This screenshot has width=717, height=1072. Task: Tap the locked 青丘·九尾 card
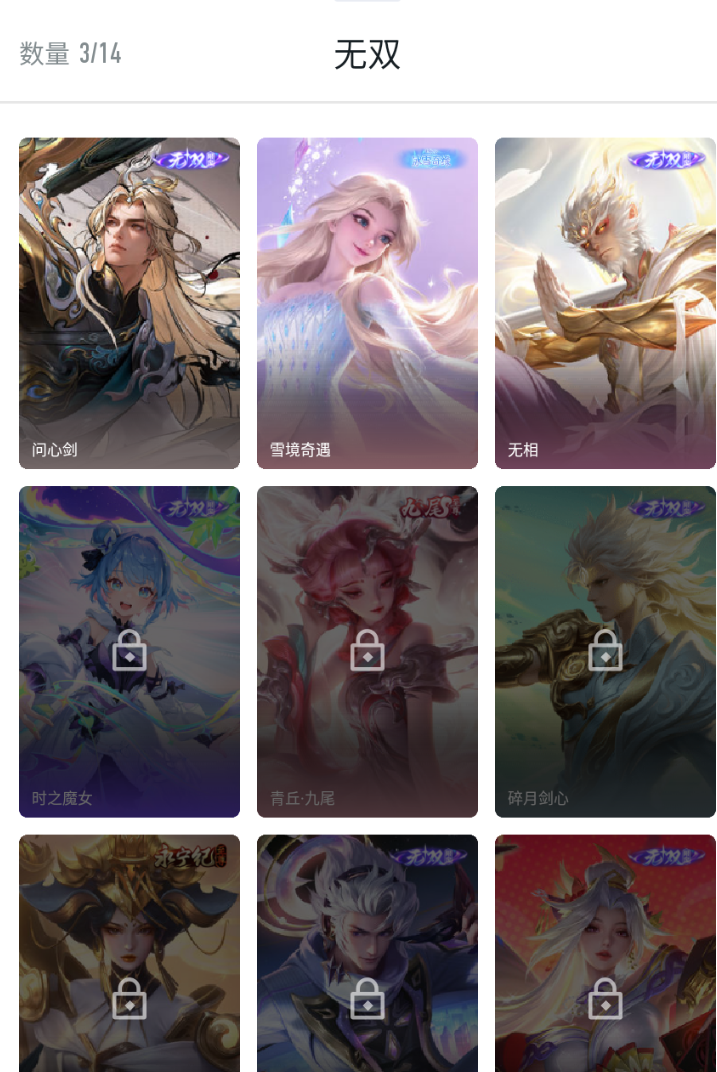click(x=367, y=651)
